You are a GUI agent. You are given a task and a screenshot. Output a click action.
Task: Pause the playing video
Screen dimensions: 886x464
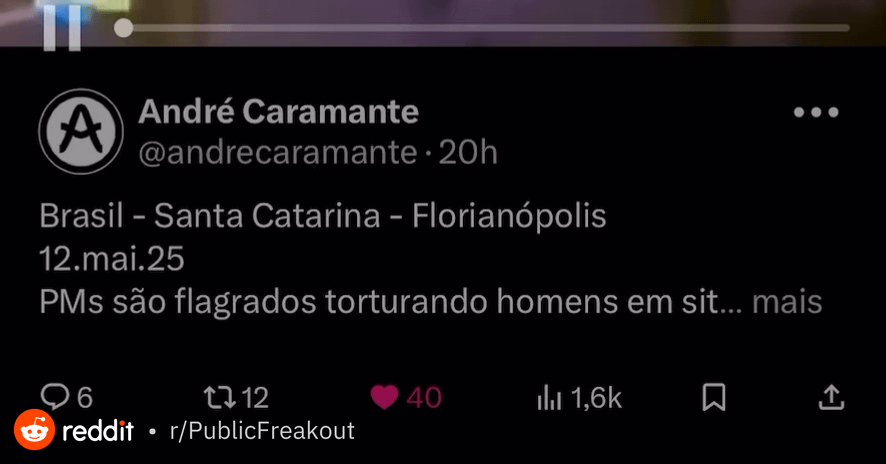(61, 29)
